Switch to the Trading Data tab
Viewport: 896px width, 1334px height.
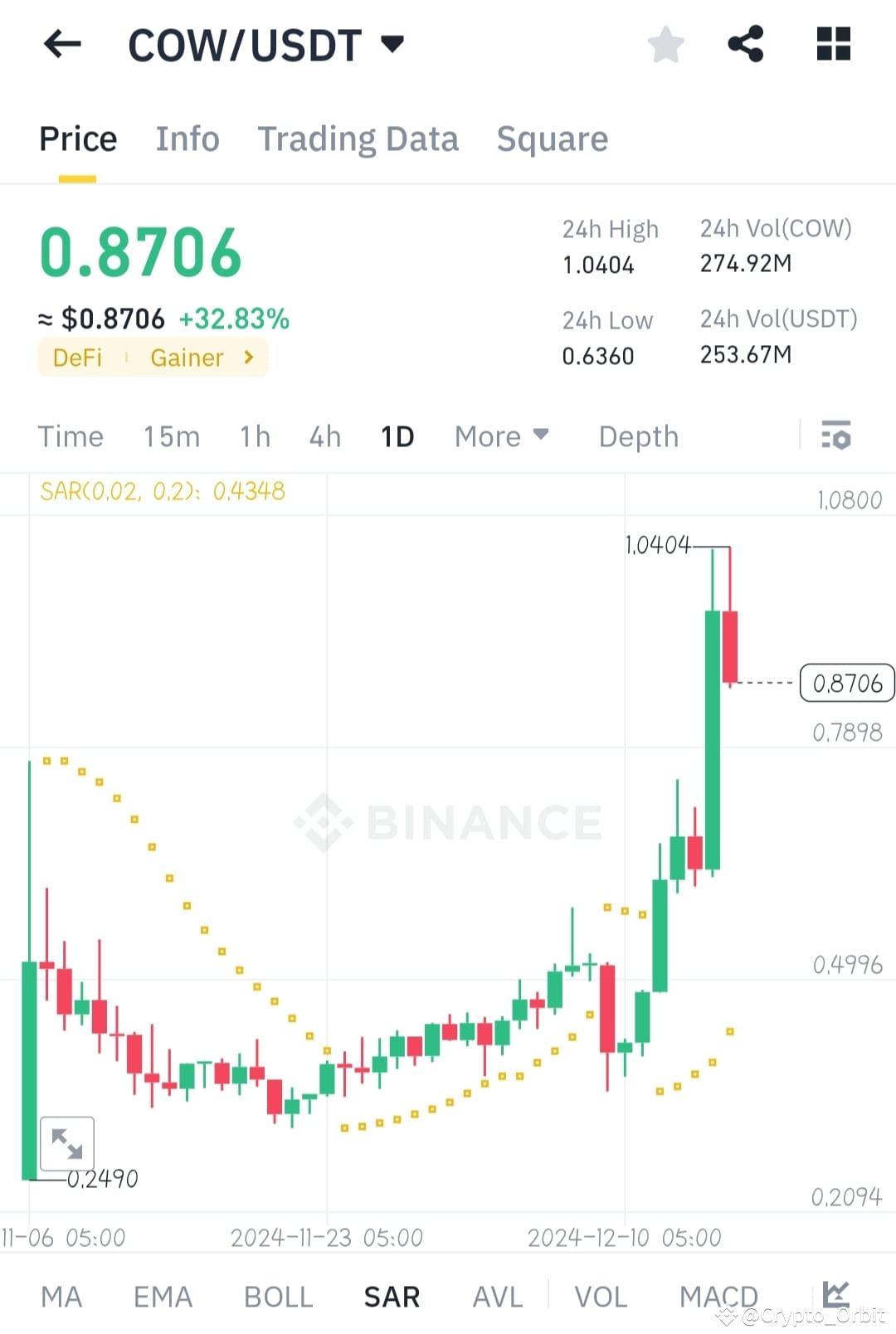[x=358, y=139]
